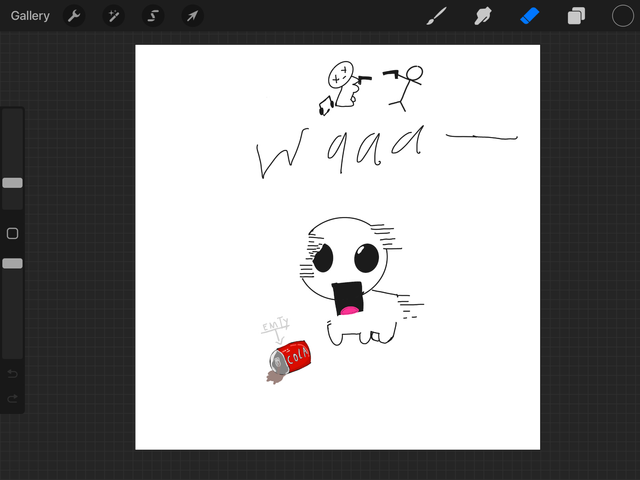The image size is (640, 480).
Task: Tap the brush opacity slider handle
Action: click(12, 263)
